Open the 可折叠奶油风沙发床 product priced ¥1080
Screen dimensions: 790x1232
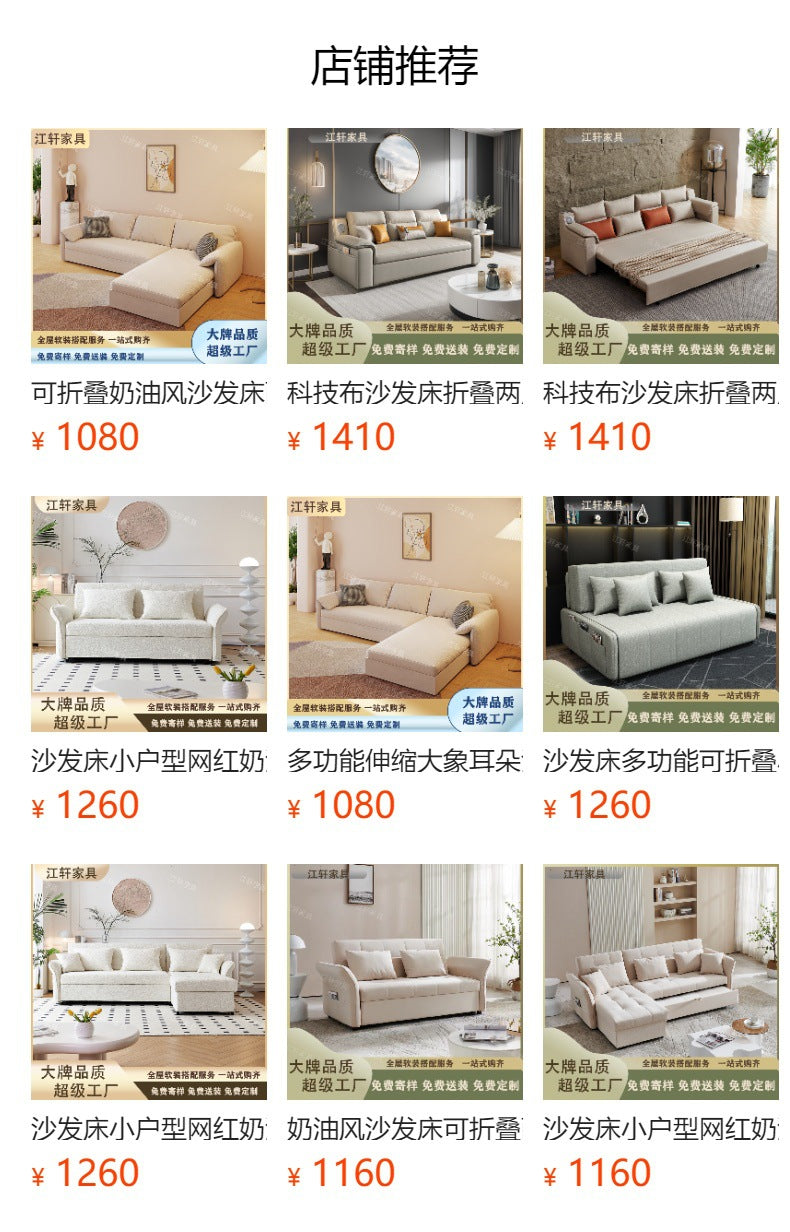coord(149,246)
